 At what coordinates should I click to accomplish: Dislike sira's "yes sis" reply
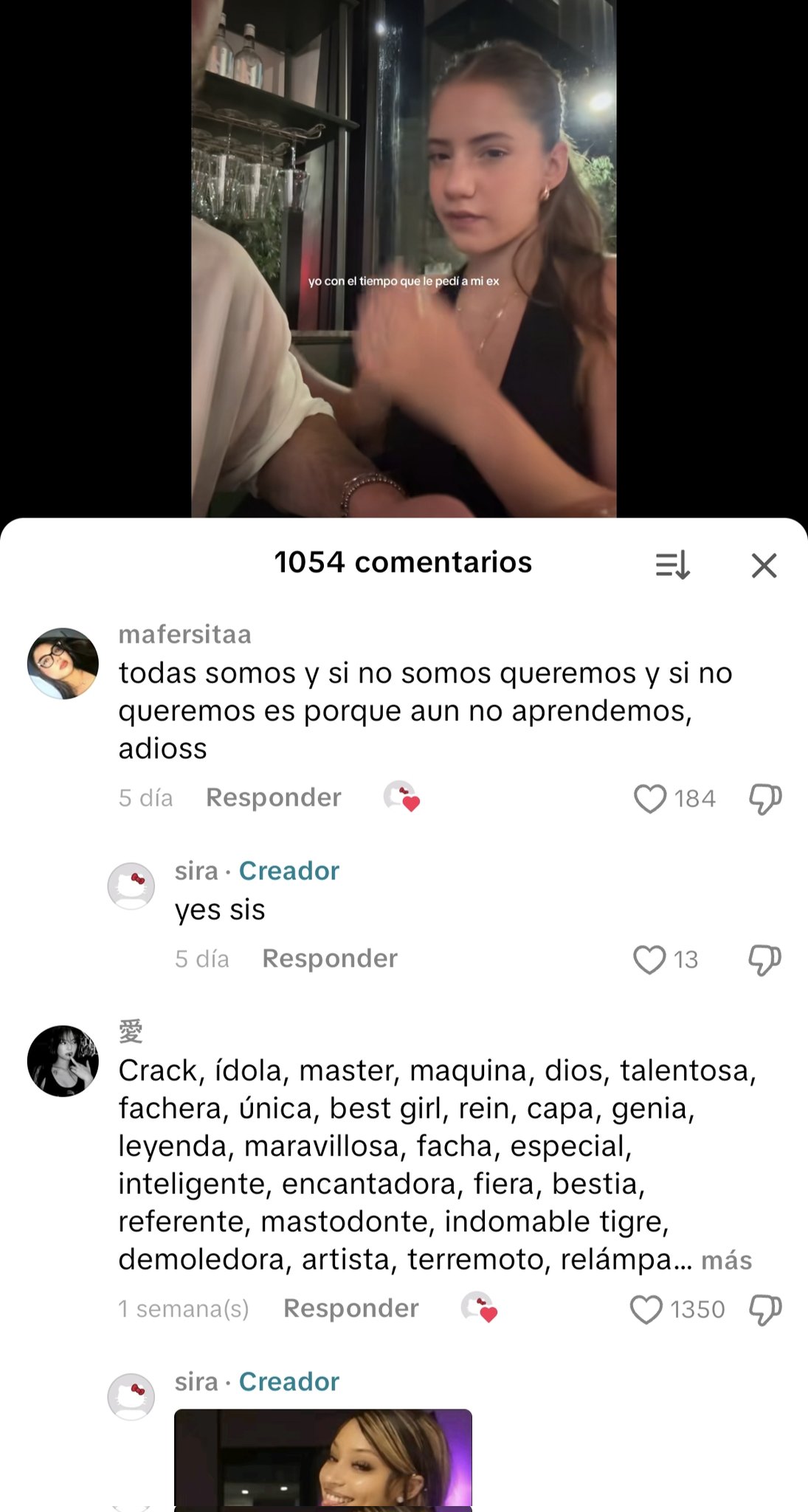point(764,959)
